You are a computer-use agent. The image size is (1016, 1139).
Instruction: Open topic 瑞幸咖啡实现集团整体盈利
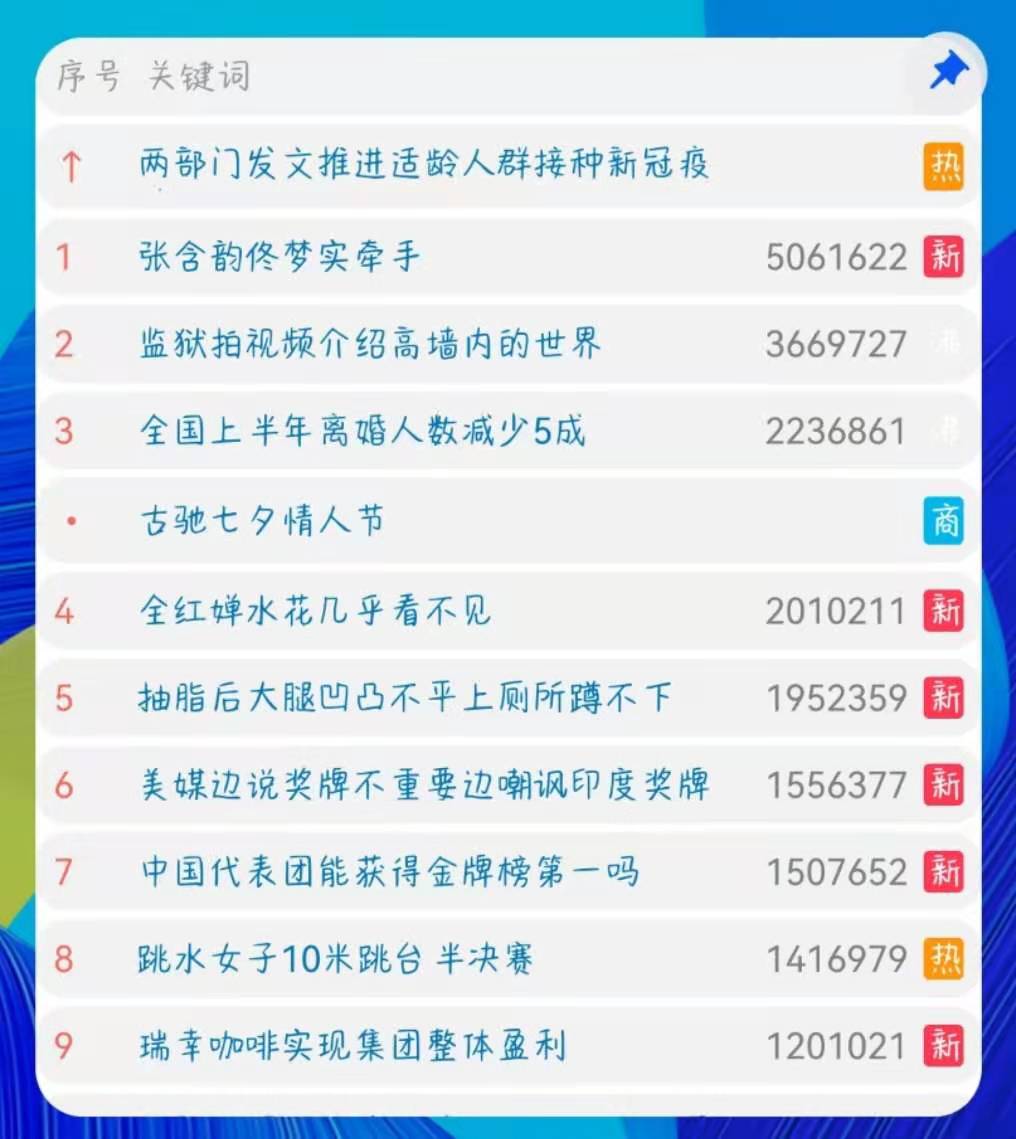(x=353, y=1047)
